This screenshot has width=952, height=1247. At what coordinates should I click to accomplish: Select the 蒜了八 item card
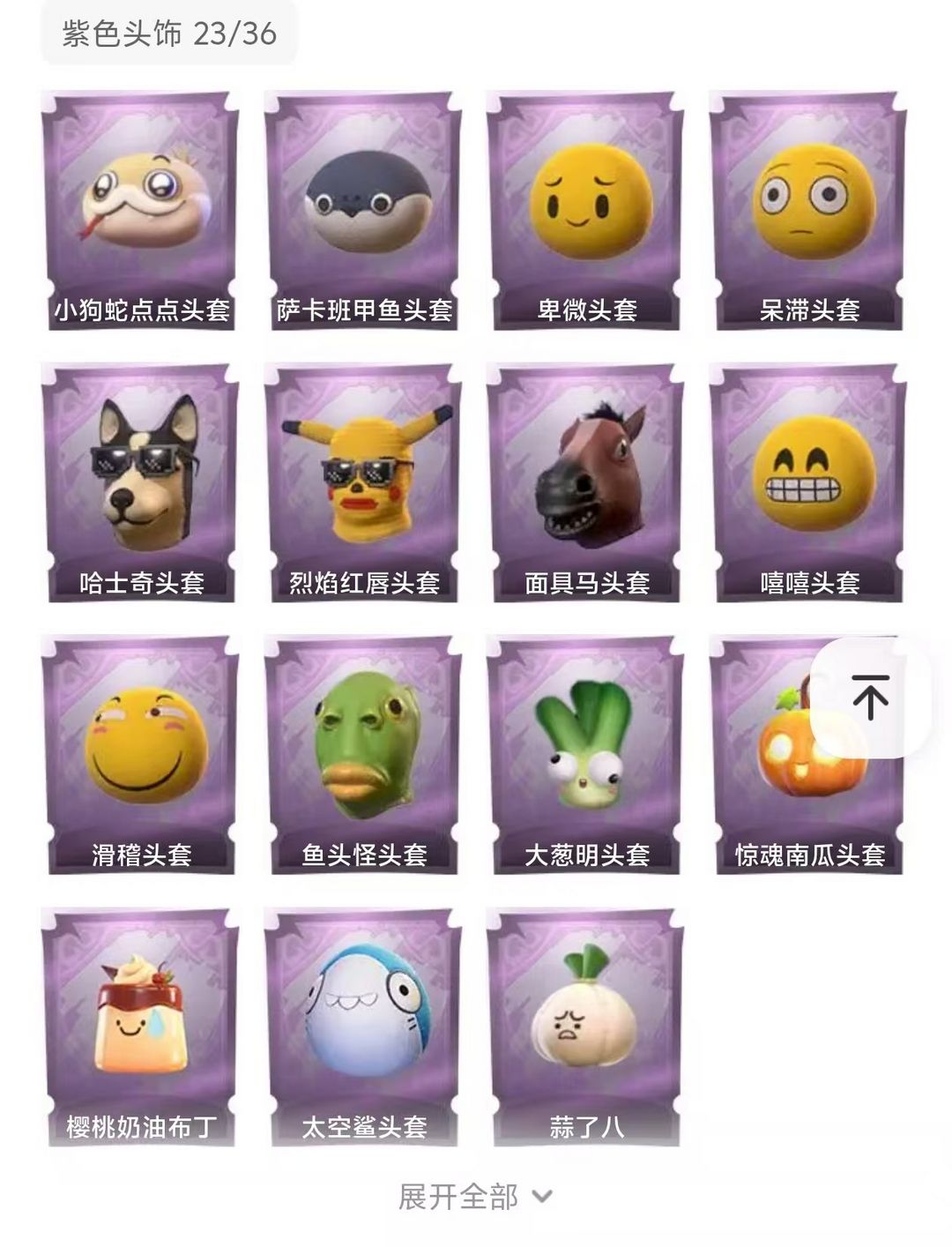(x=586, y=1028)
